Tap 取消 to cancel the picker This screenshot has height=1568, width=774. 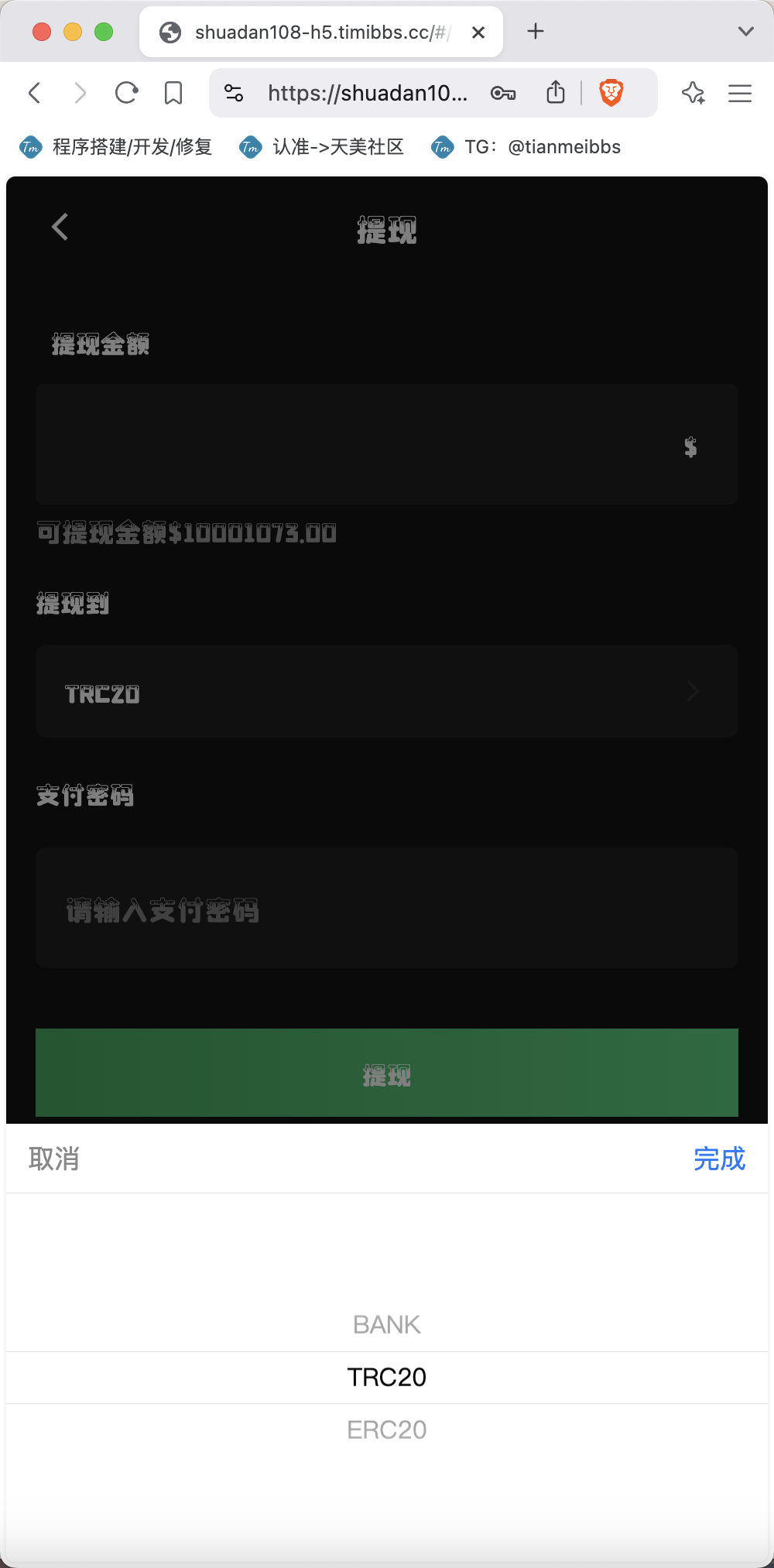pos(54,1159)
